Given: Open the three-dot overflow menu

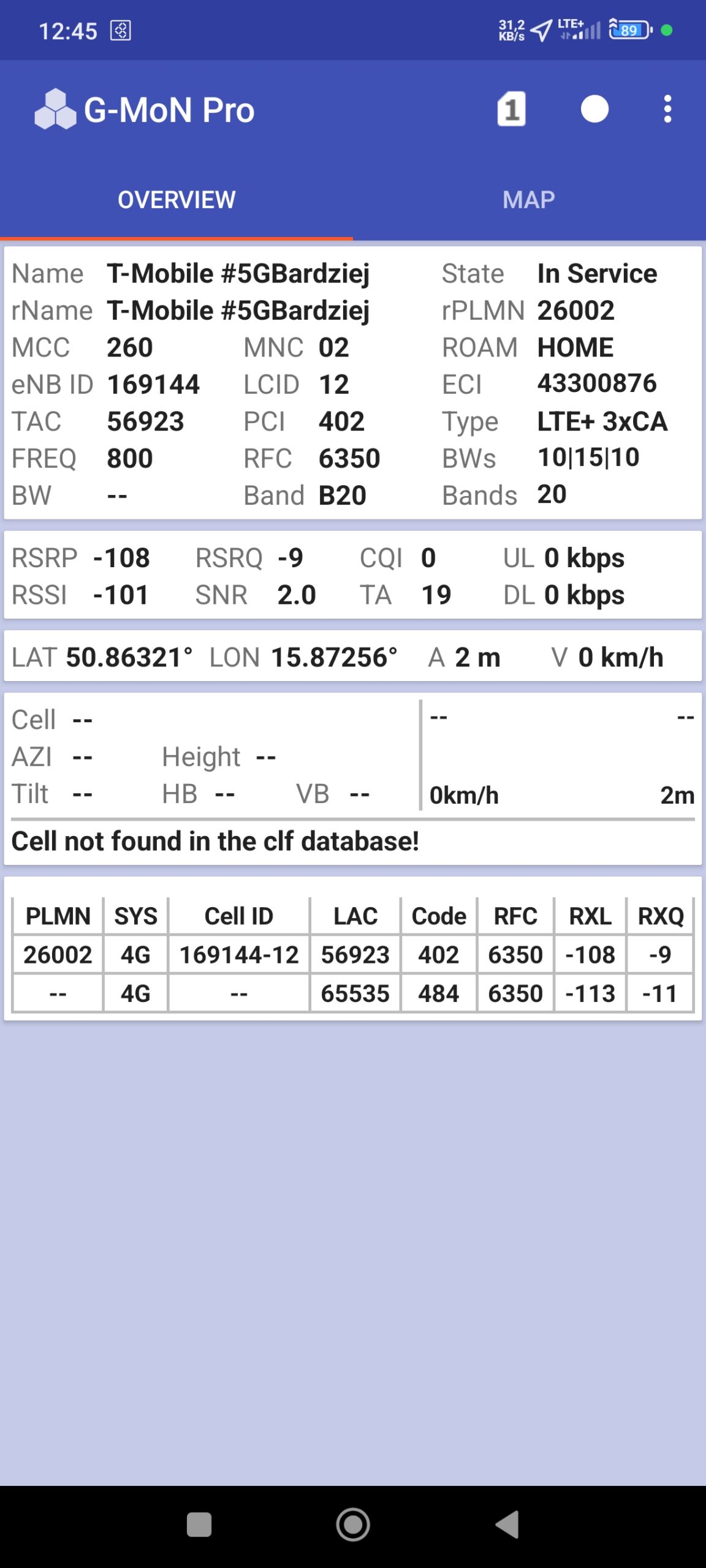Looking at the screenshot, I should (x=667, y=110).
